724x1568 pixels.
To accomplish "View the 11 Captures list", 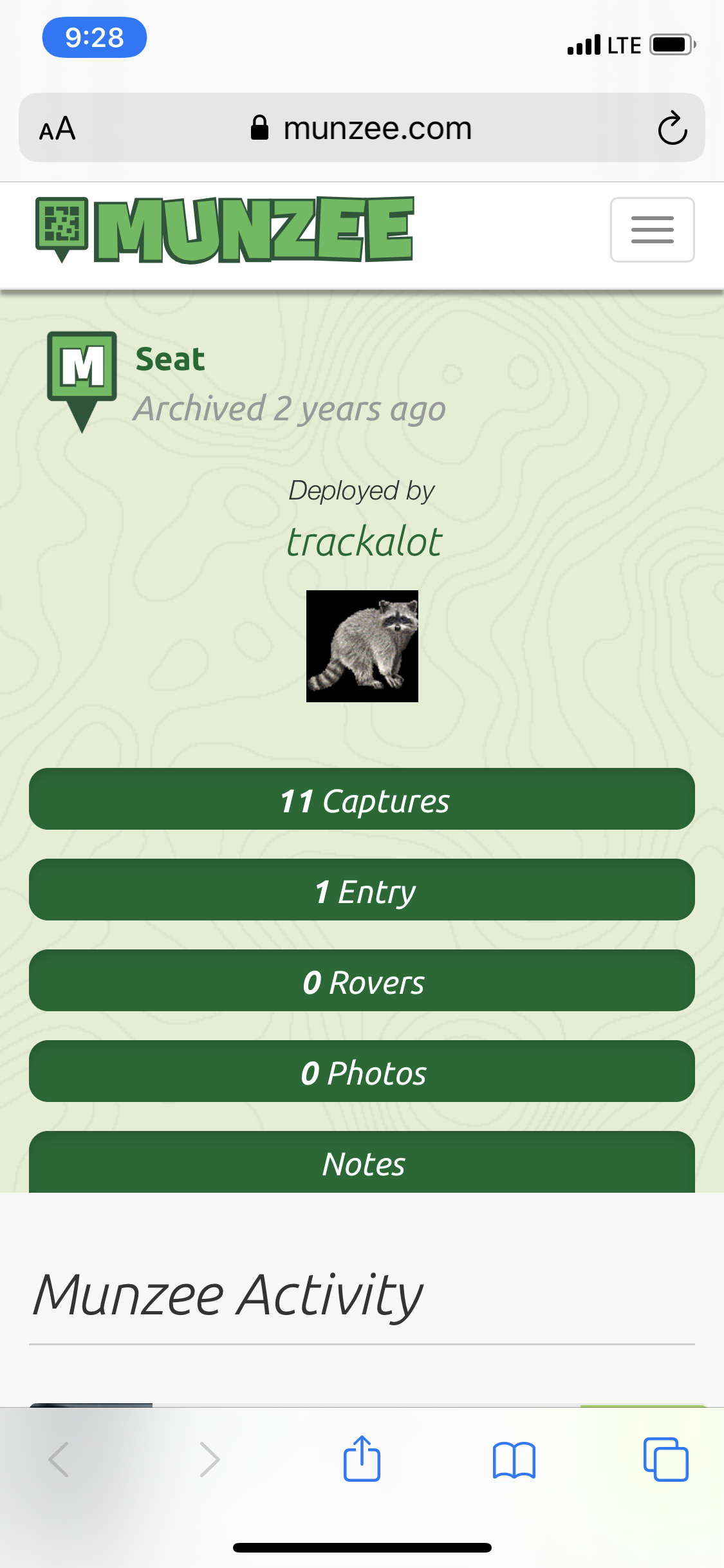I will 362,799.
